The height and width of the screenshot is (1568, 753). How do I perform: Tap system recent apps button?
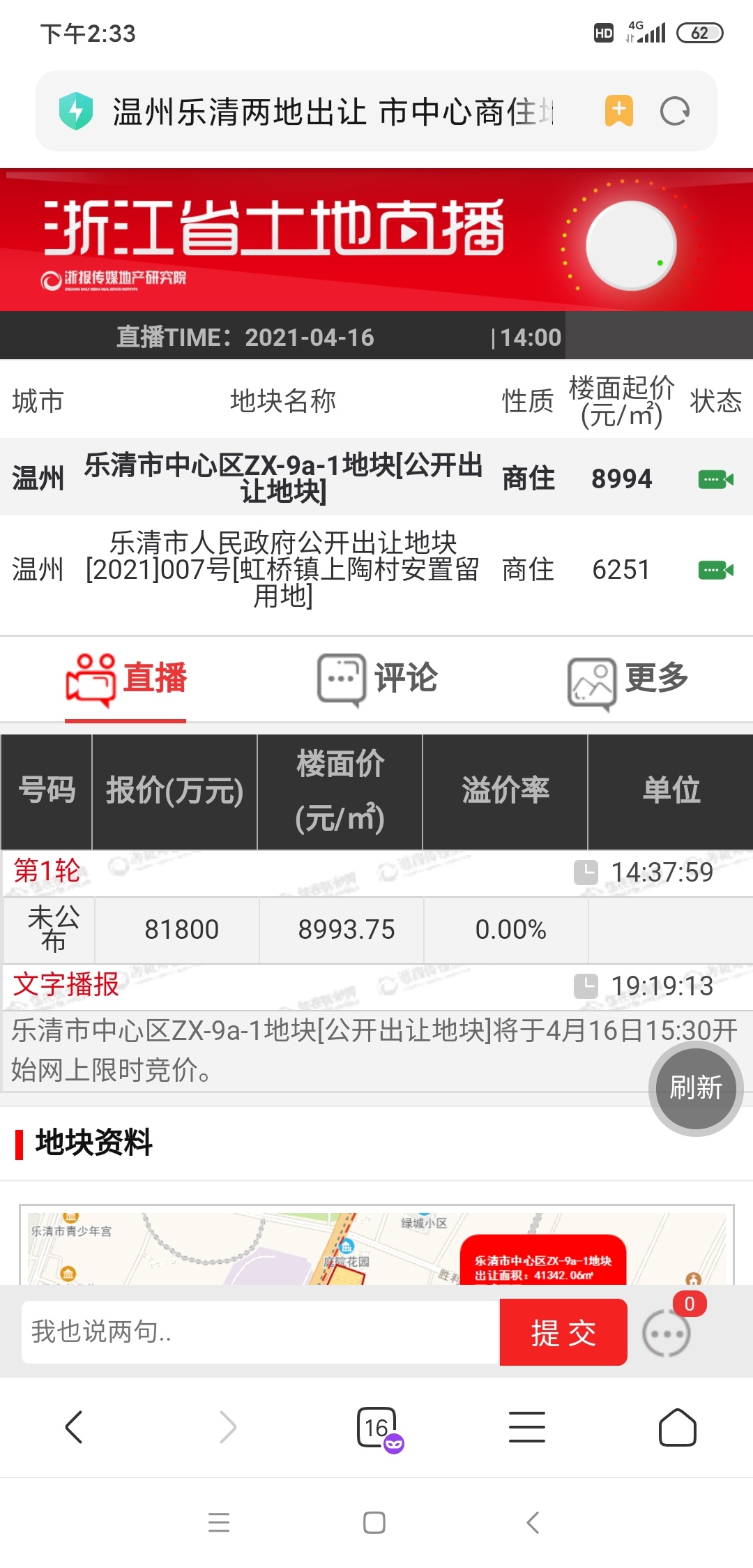point(219,1522)
